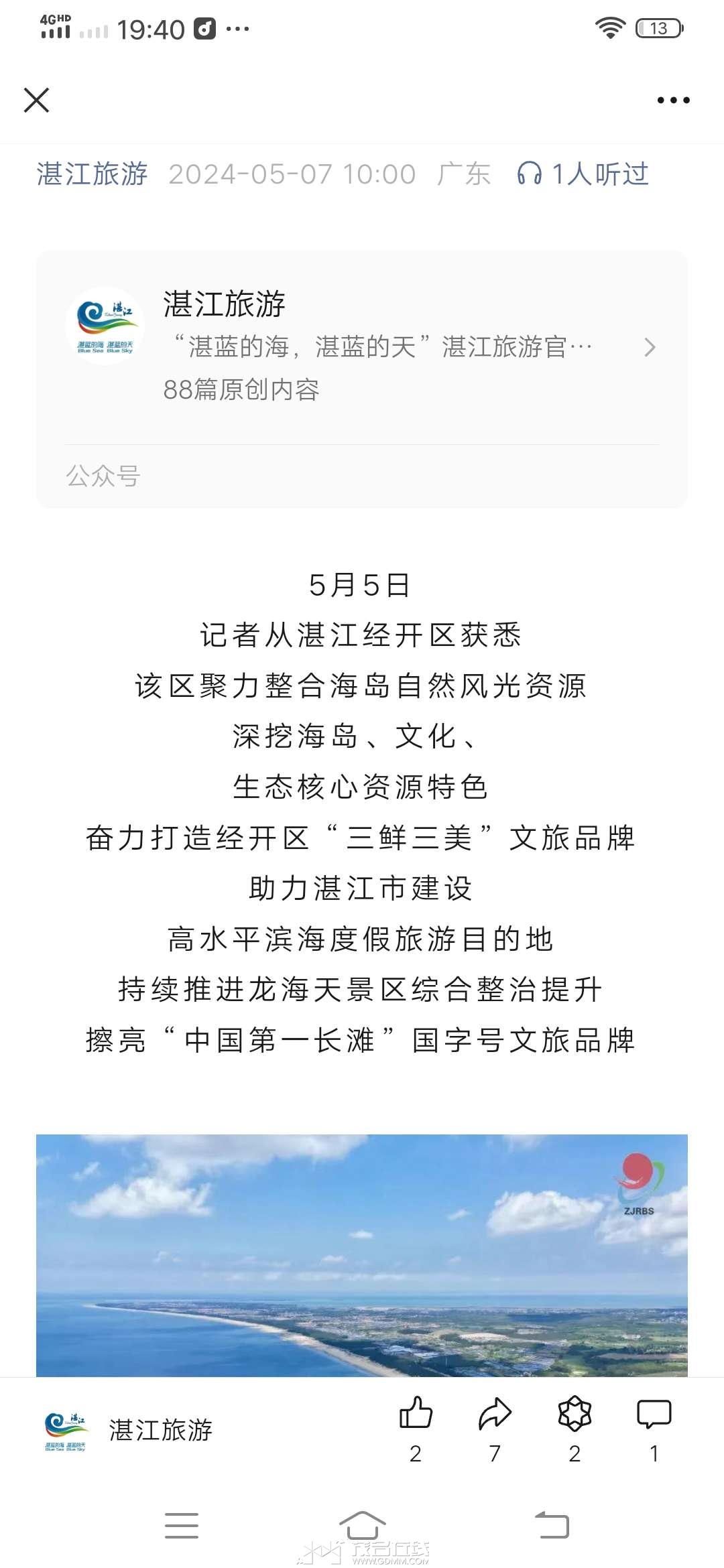This screenshot has height=1568, width=724.
Task: Open the 湛江旅游 official account card
Action: (x=362, y=347)
